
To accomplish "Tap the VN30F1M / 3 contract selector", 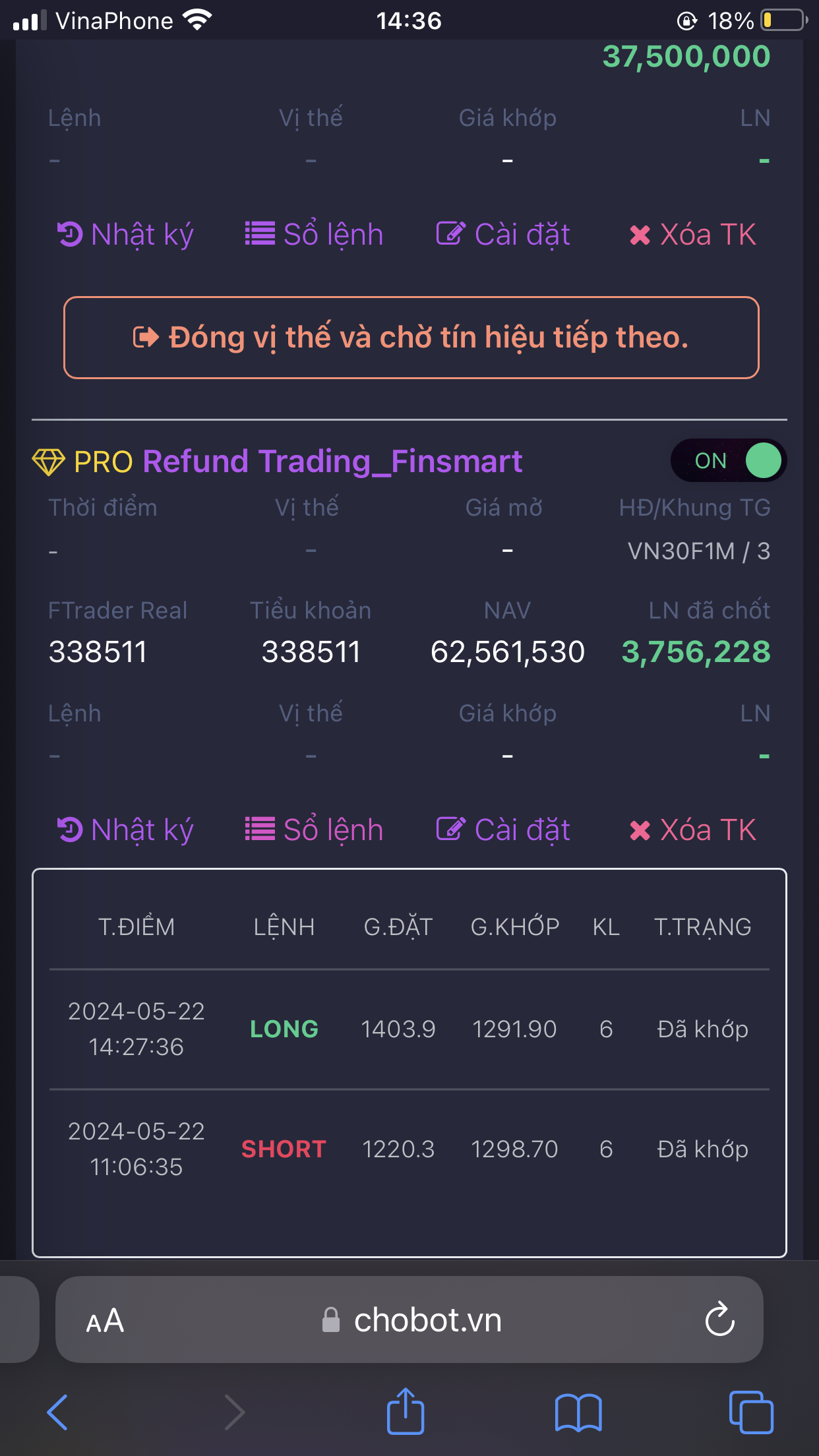I will click(694, 551).
